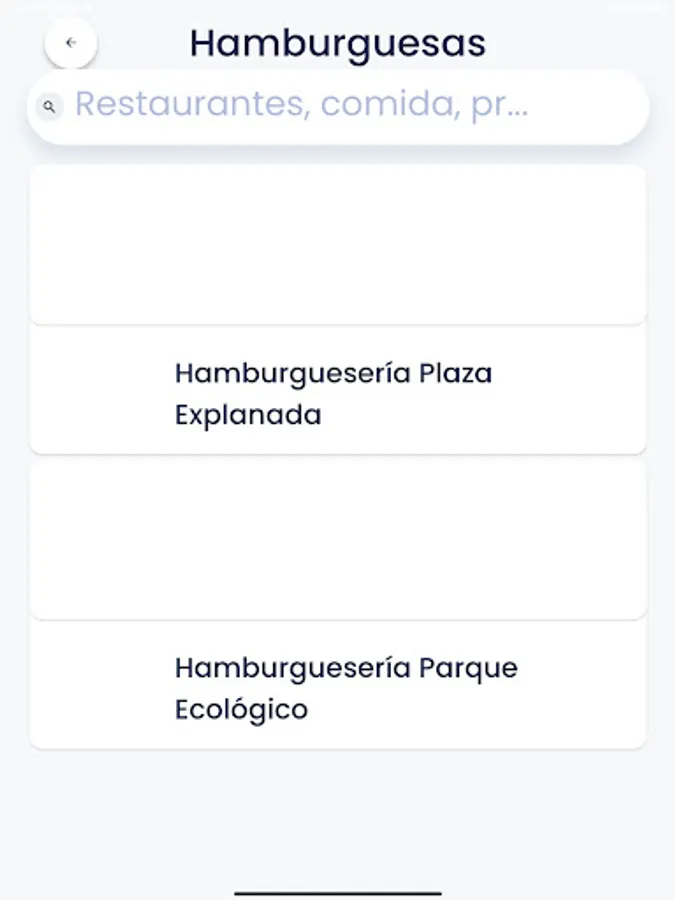The image size is (675, 900).
Task: Select Hamburguesería Parque Ecológico
Action: 346,687
